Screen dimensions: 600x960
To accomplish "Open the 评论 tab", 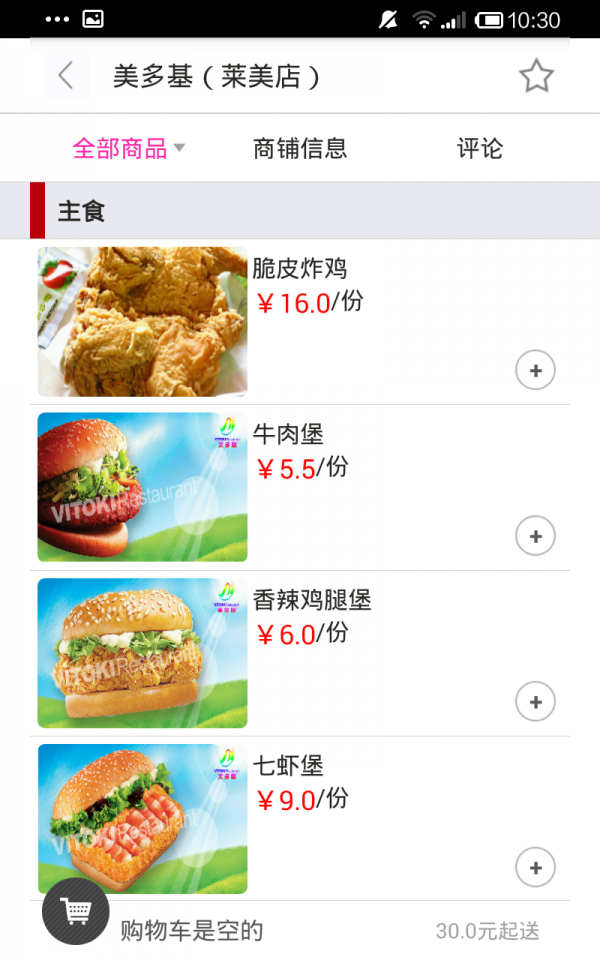I will [480, 149].
